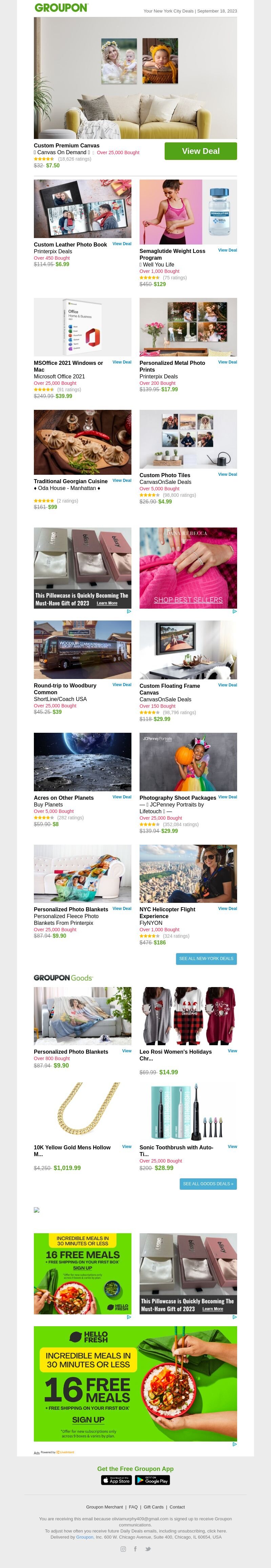View Deal for Custom Leather Photo Book
The width and height of the screenshot is (271, 1568).
tap(122, 243)
